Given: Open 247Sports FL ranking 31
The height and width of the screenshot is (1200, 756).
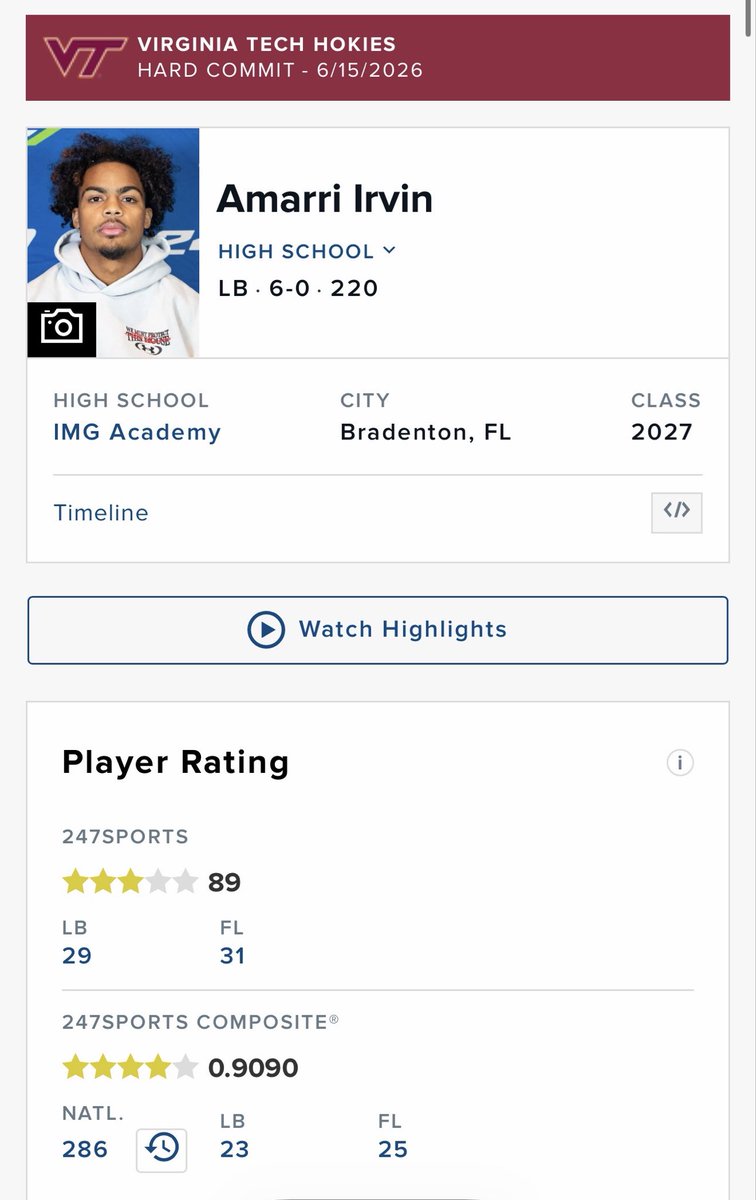Looking at the screenshot, I should [x=233, y=955].
